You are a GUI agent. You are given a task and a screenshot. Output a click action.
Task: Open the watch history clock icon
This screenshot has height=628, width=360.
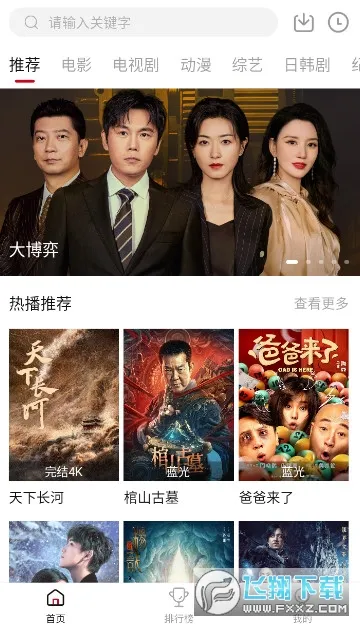coord(338,22)
